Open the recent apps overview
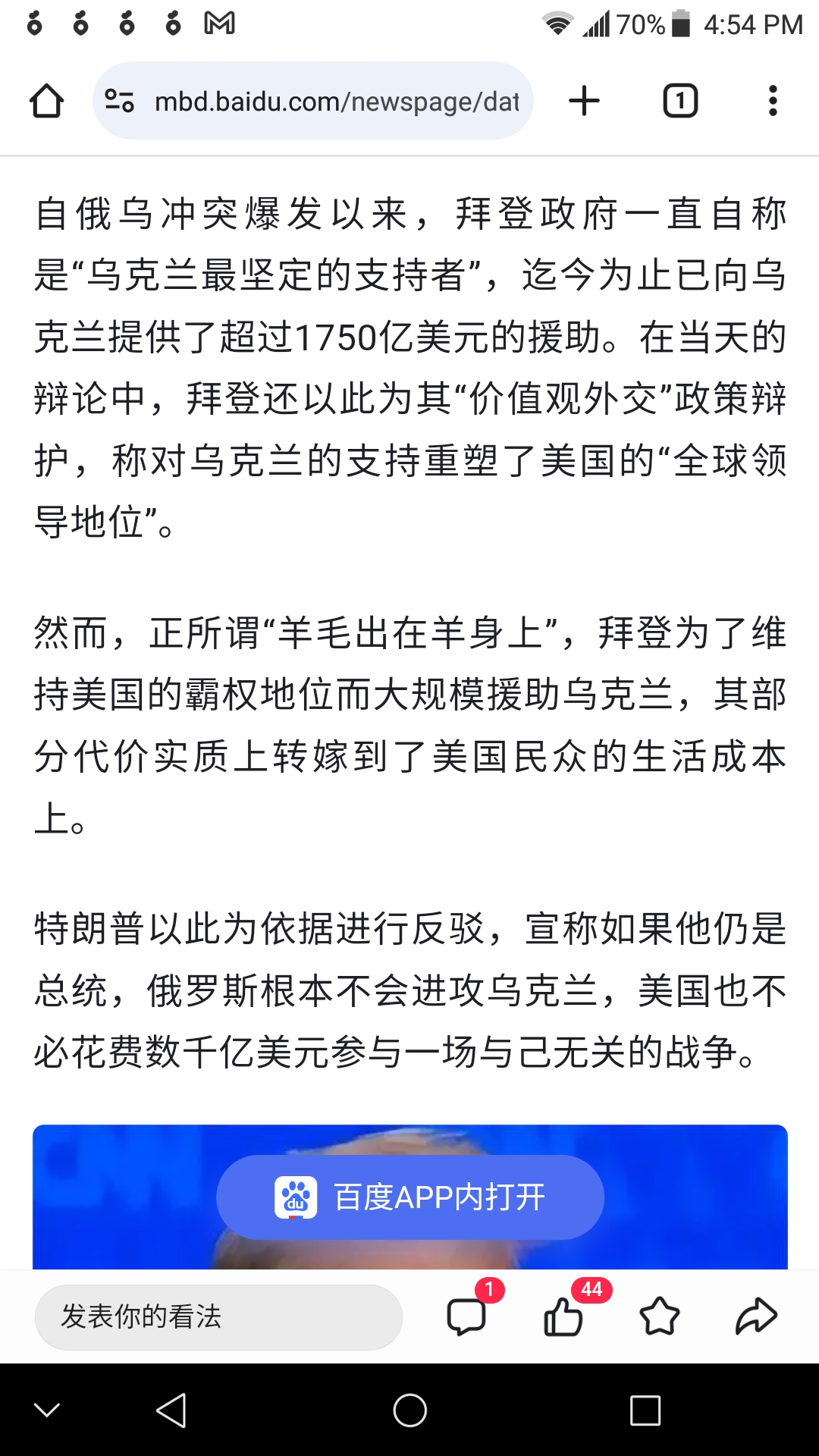This screenshot has height=1456, width=819. point(645,1410)
